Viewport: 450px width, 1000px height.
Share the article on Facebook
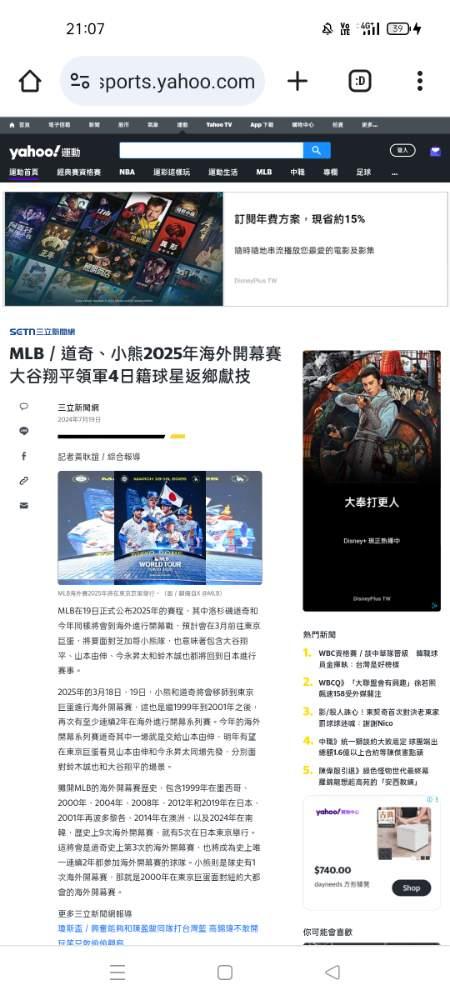[24, 456]
